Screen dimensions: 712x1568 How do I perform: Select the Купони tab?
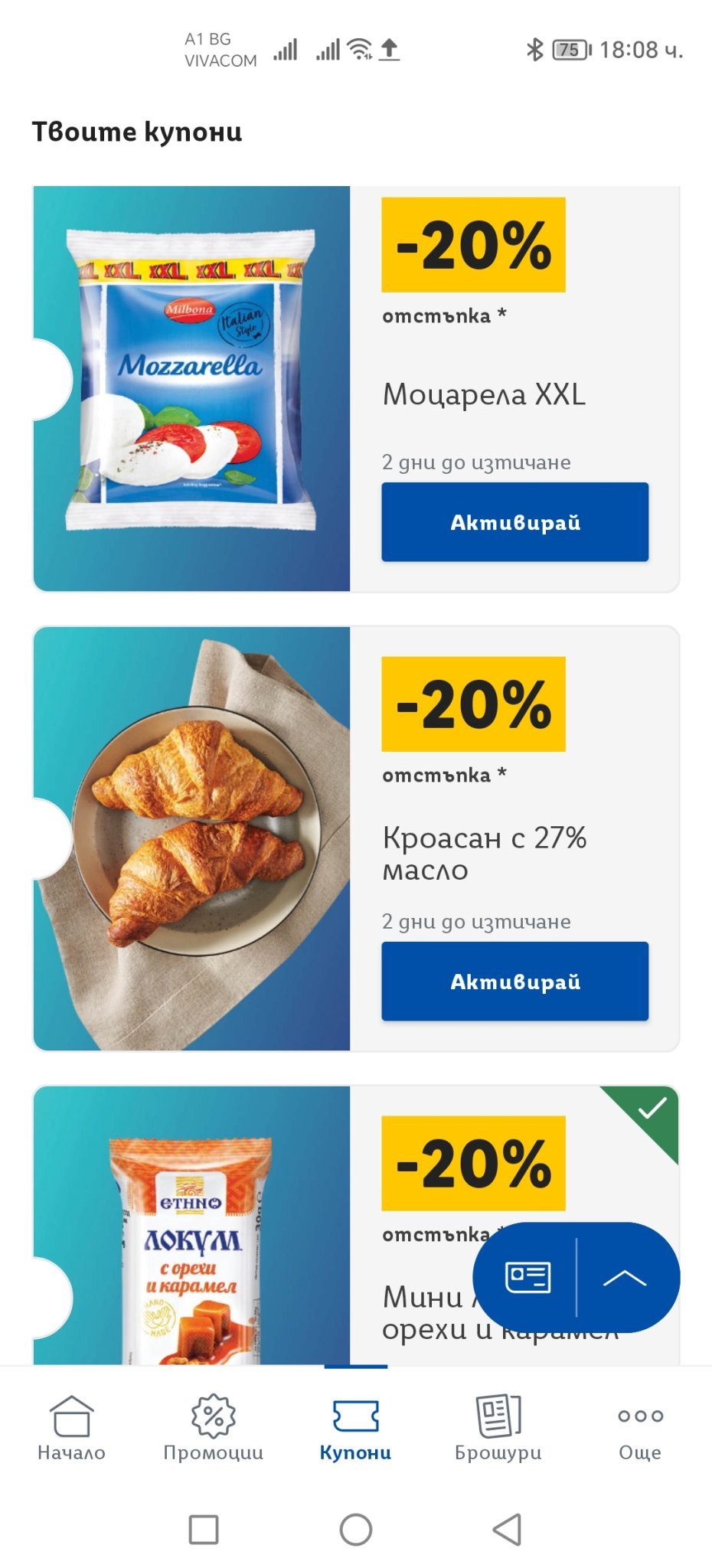(x=355, y=1428)
